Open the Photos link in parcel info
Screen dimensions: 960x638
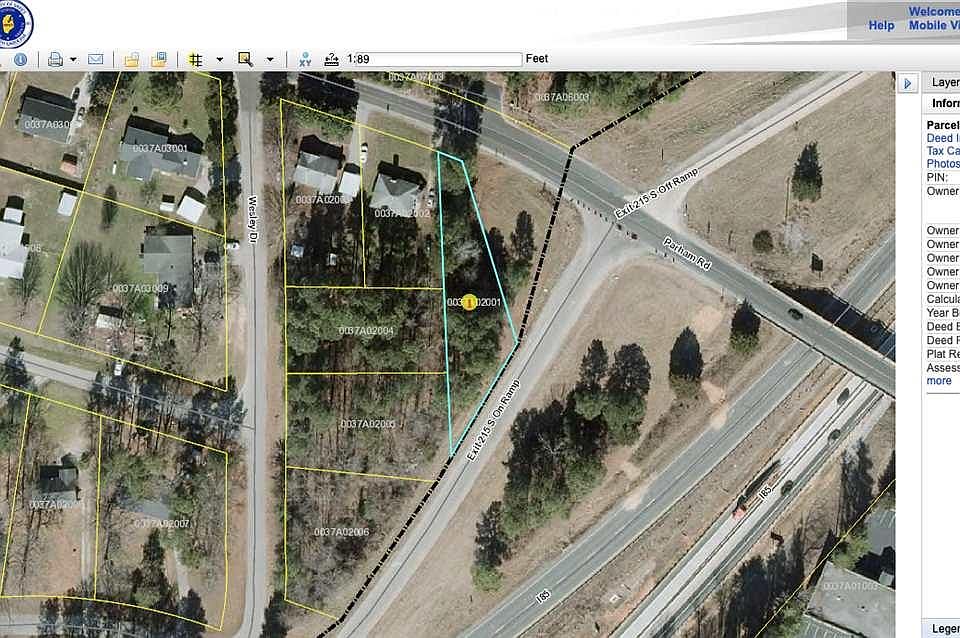pos(943,164)
